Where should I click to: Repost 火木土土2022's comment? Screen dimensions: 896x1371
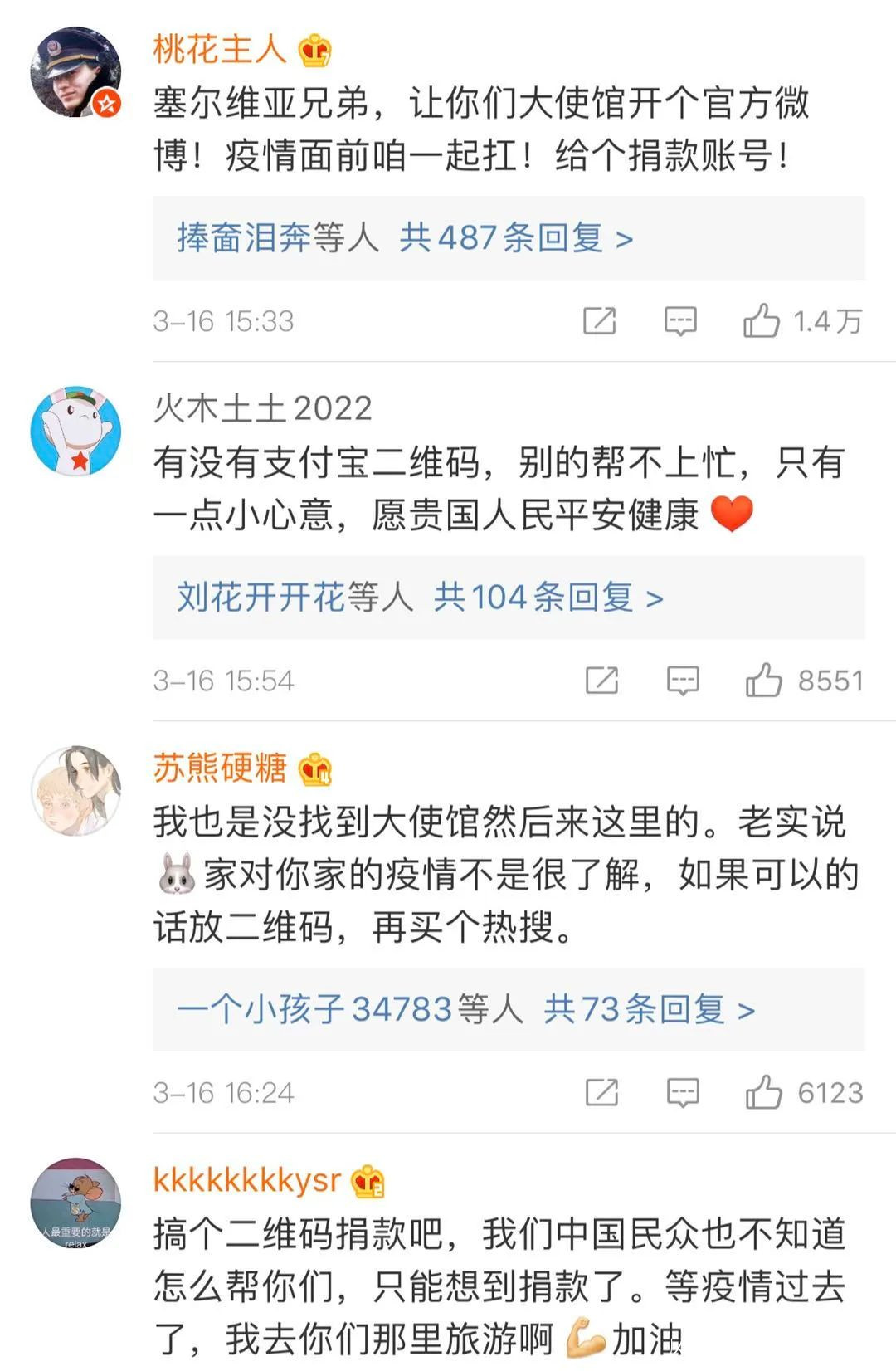point(601,681)
